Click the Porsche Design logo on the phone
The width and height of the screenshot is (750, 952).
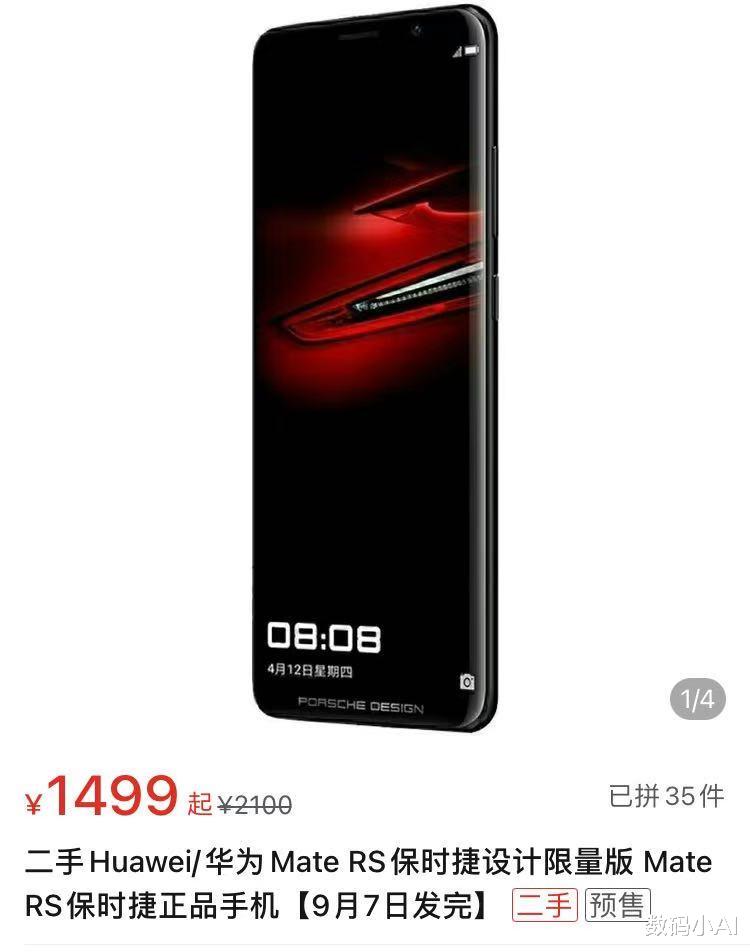(363, 704)
